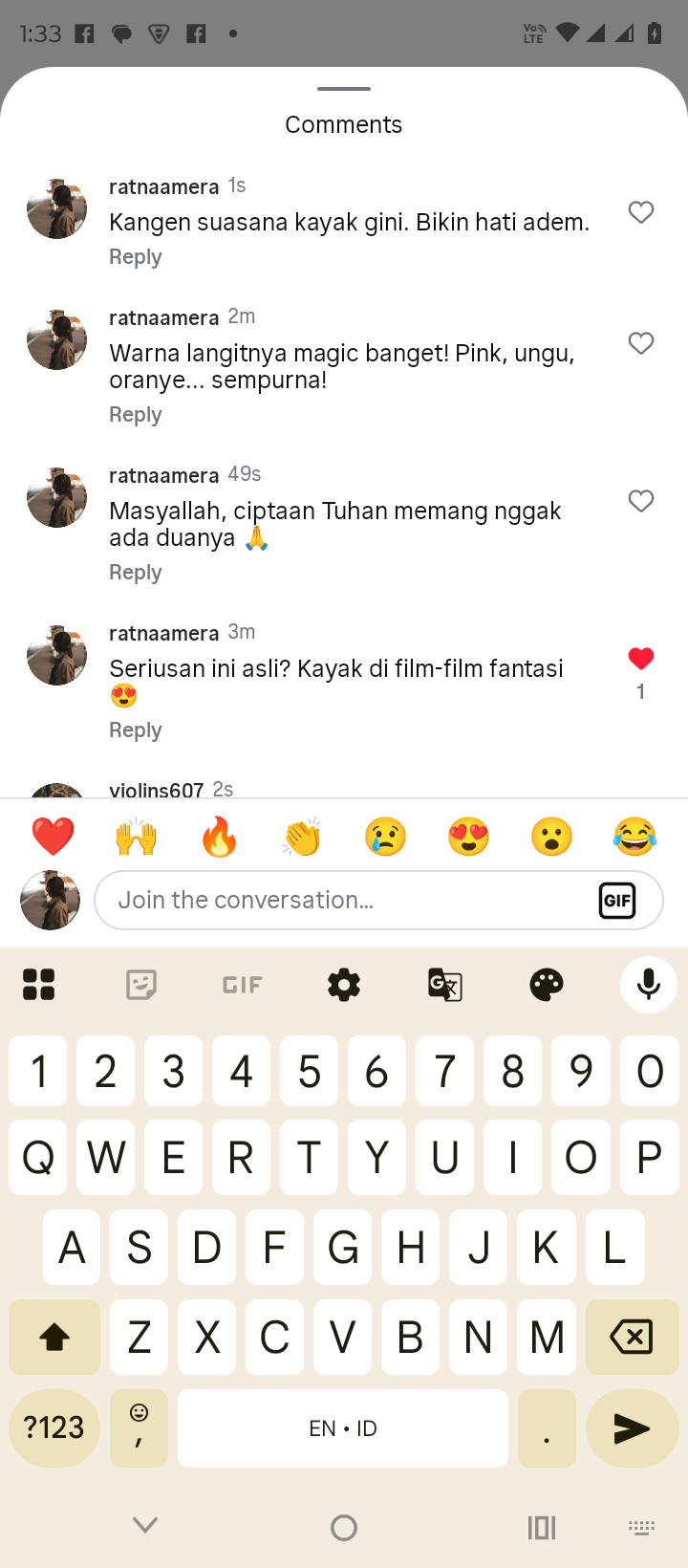Open ratnaamera's profile from the 1s comment
The width and height of the screenshot is (688, 1568).
pyautogui.click(x=56, y=208)
